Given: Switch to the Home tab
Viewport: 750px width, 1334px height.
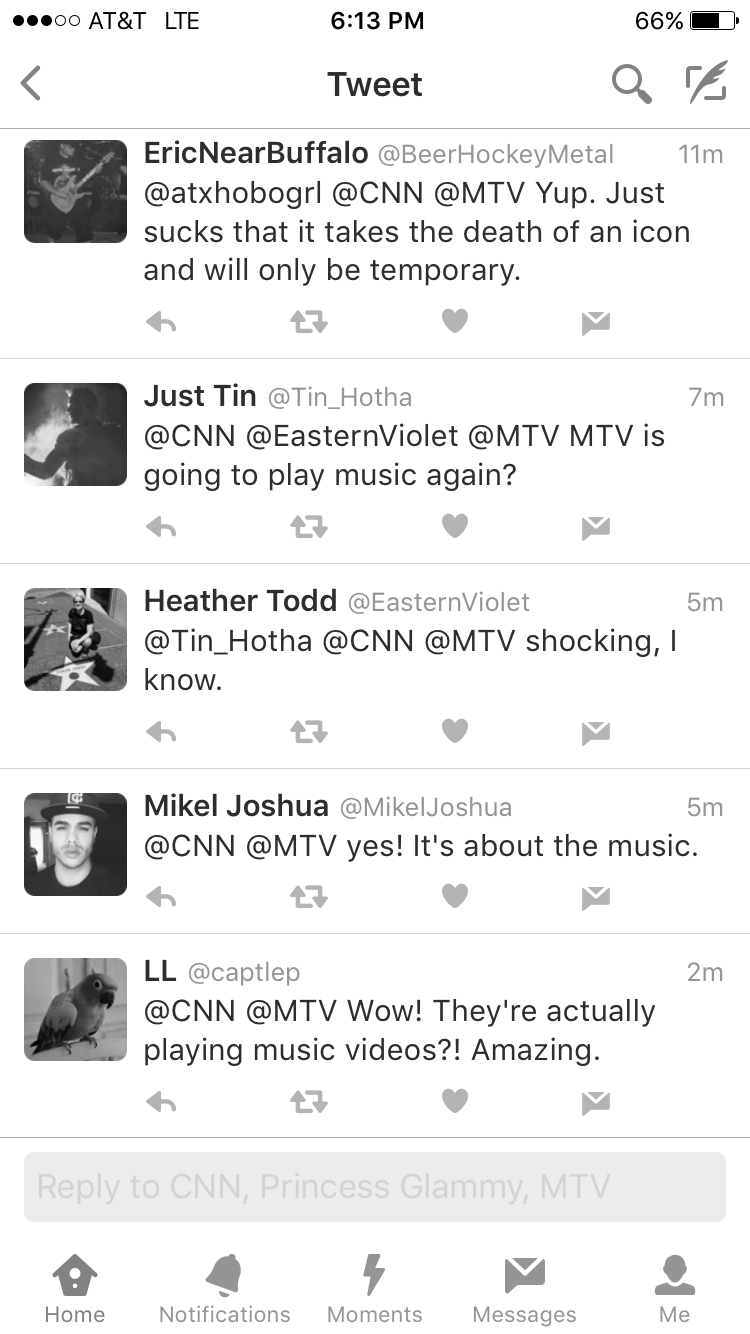Looking at the screenshot, I should pyautogui.click(x=75, y=1290).
